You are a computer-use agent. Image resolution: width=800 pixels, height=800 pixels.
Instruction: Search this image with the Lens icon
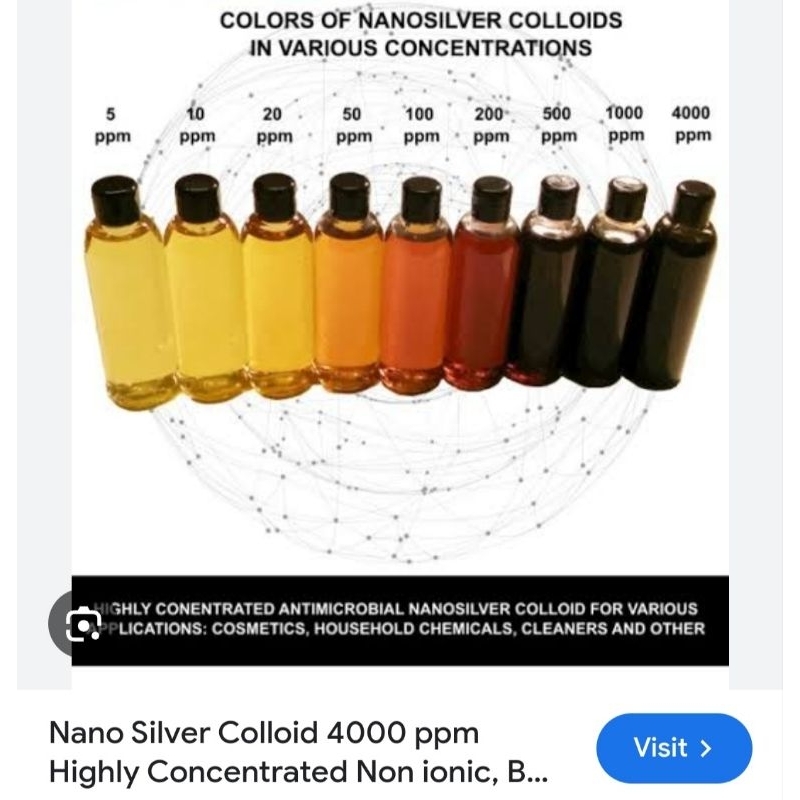pos(81,624)
